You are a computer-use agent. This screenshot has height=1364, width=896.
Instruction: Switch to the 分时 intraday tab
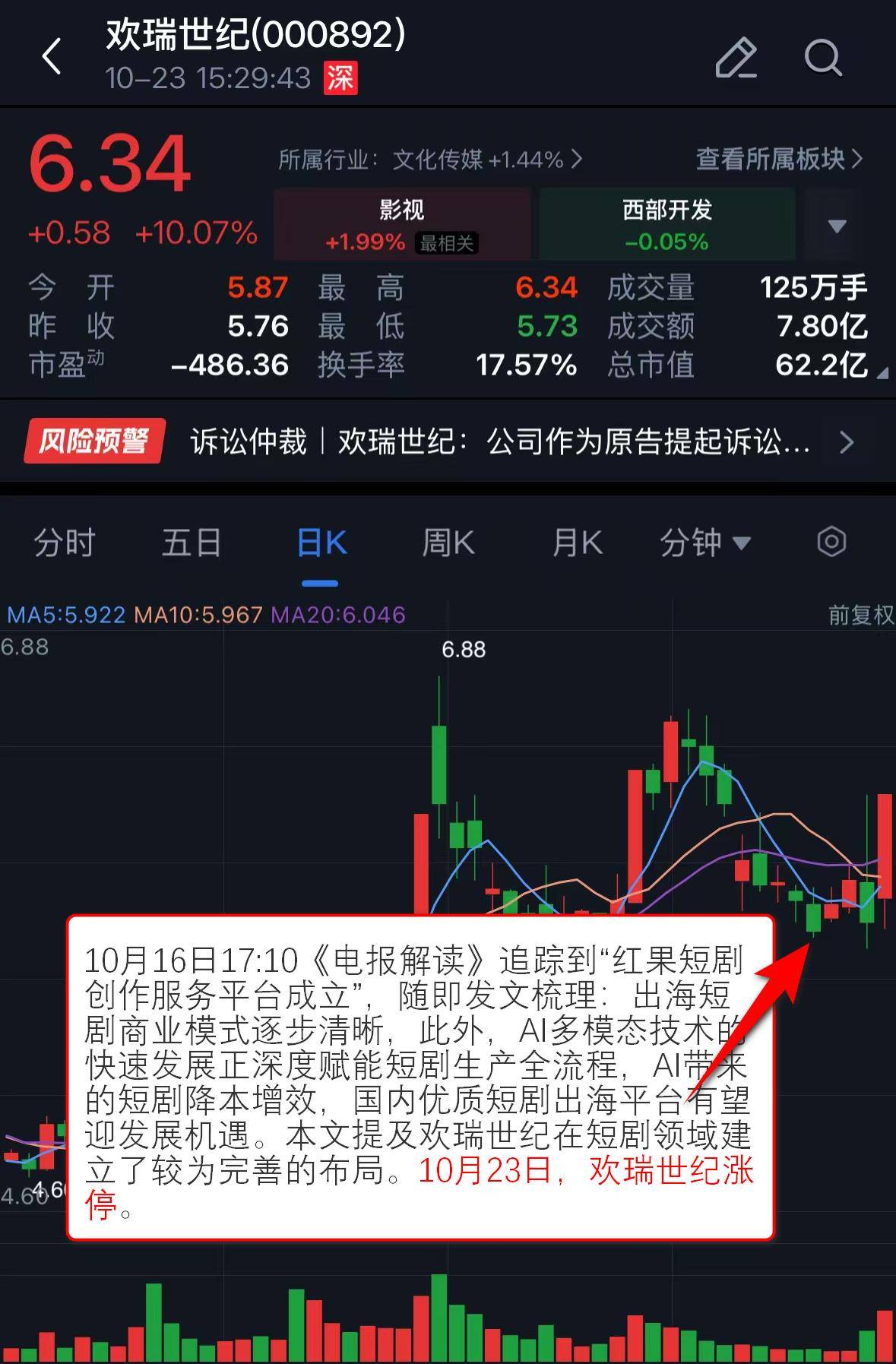(64, 542)
